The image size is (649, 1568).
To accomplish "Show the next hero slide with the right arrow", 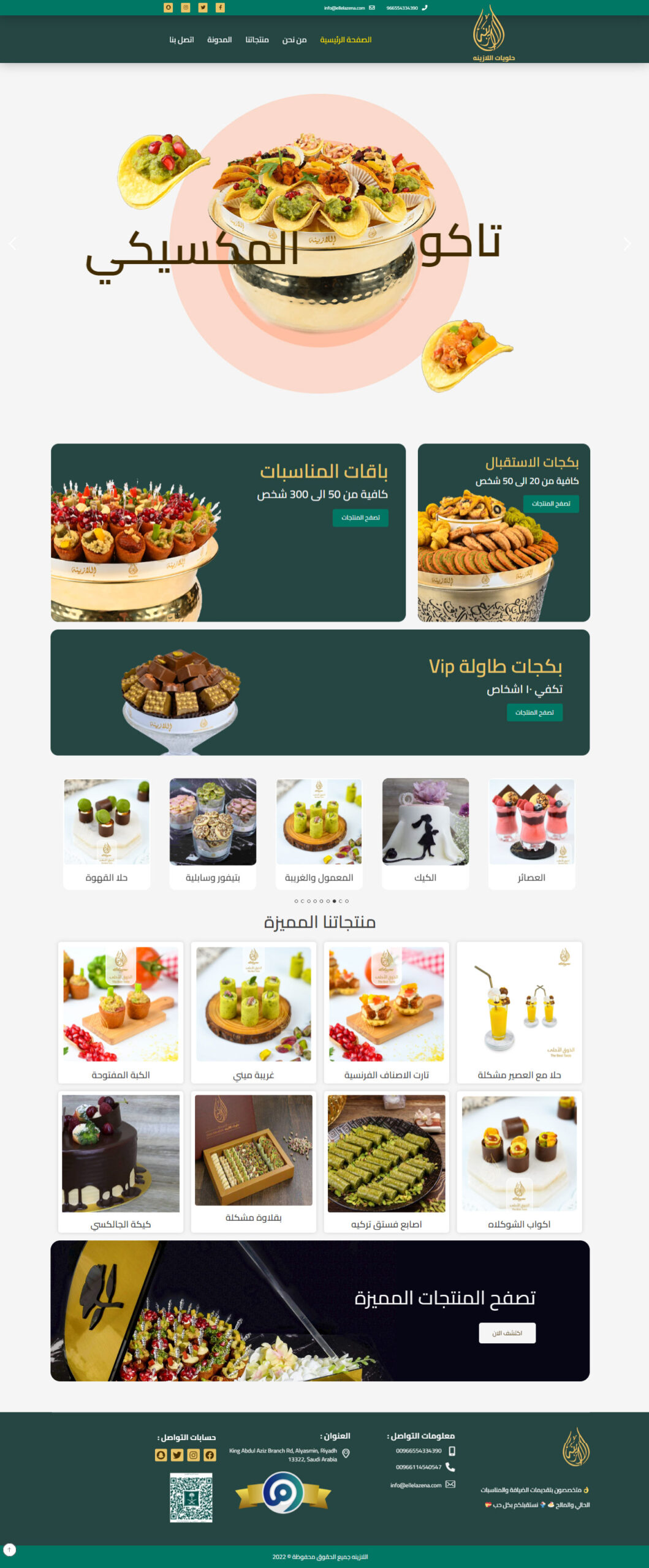I will click(x=627, y=244).
